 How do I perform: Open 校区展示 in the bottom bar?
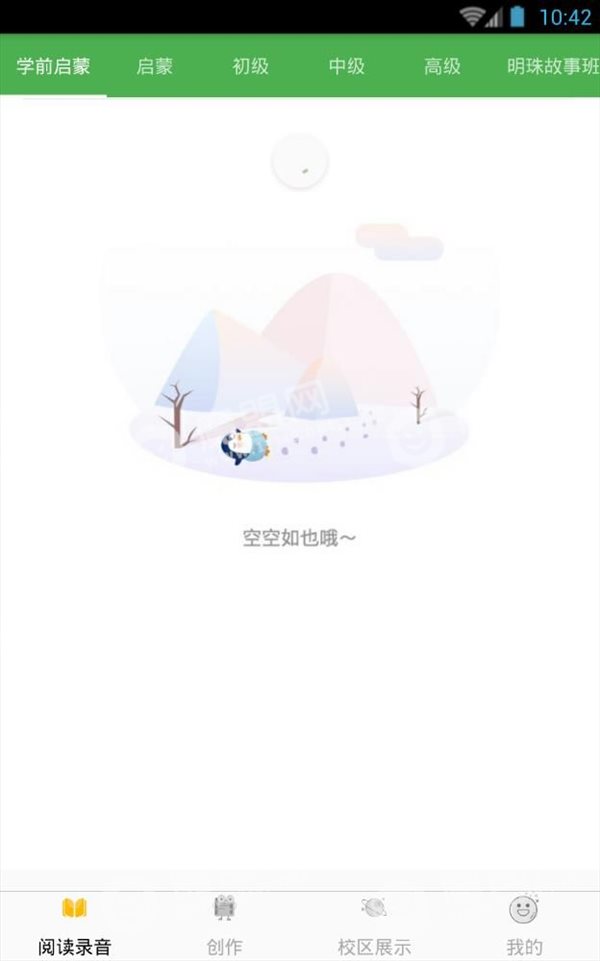click(x=374, y=926)
